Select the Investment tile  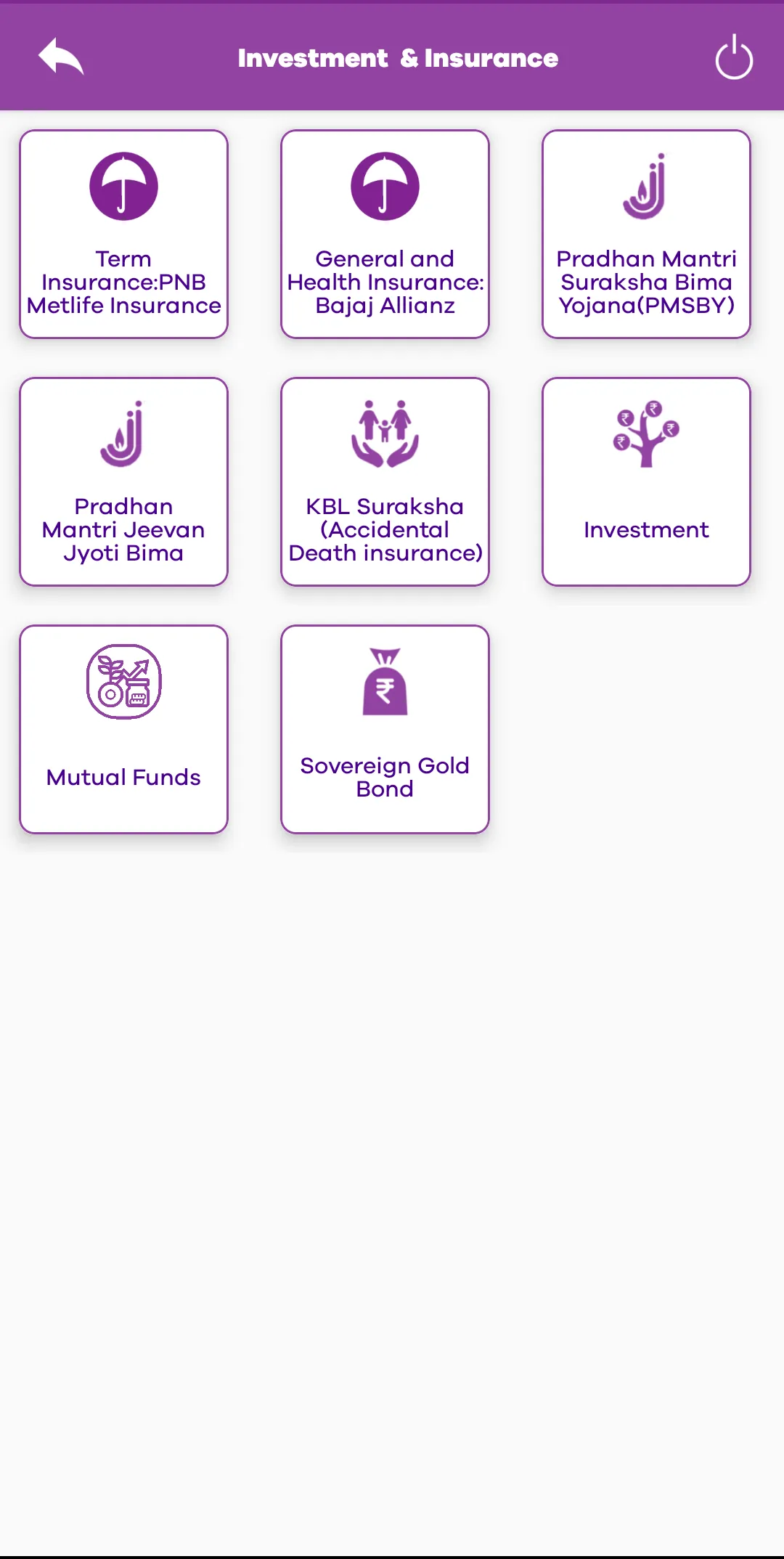tap(646, 481)
